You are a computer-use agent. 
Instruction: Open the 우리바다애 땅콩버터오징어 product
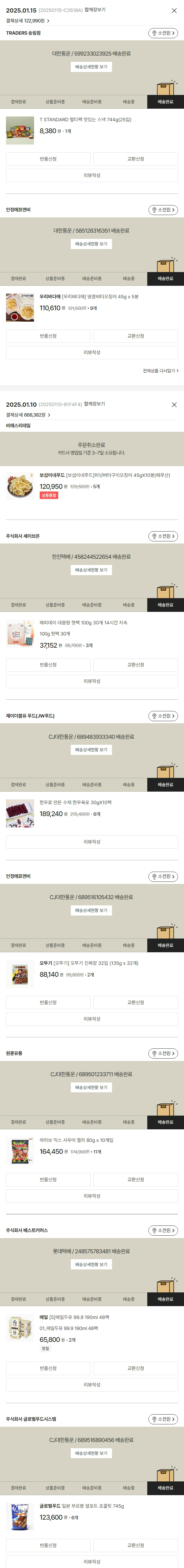pyautogui.click(x=89, y=297)
